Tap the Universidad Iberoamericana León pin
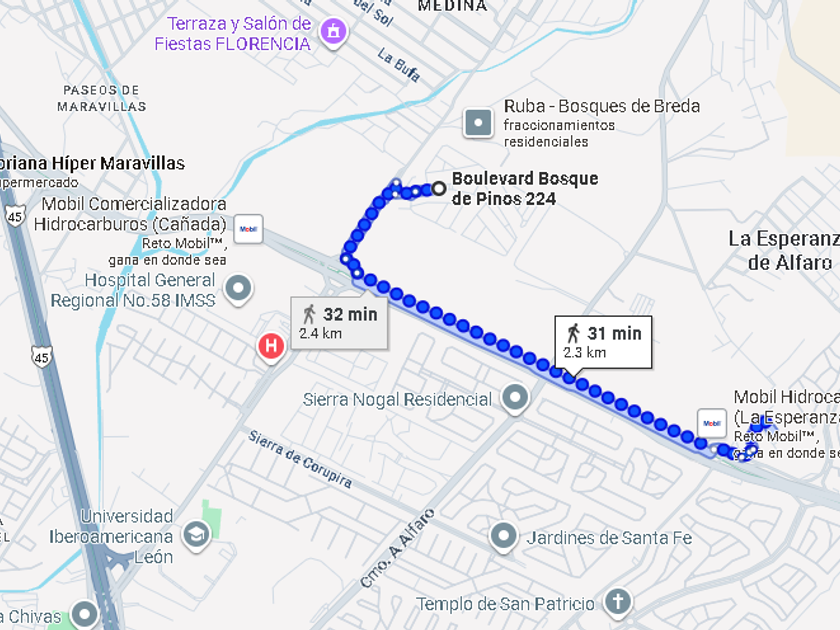This screenshot has width=840, height=630. 196,536
